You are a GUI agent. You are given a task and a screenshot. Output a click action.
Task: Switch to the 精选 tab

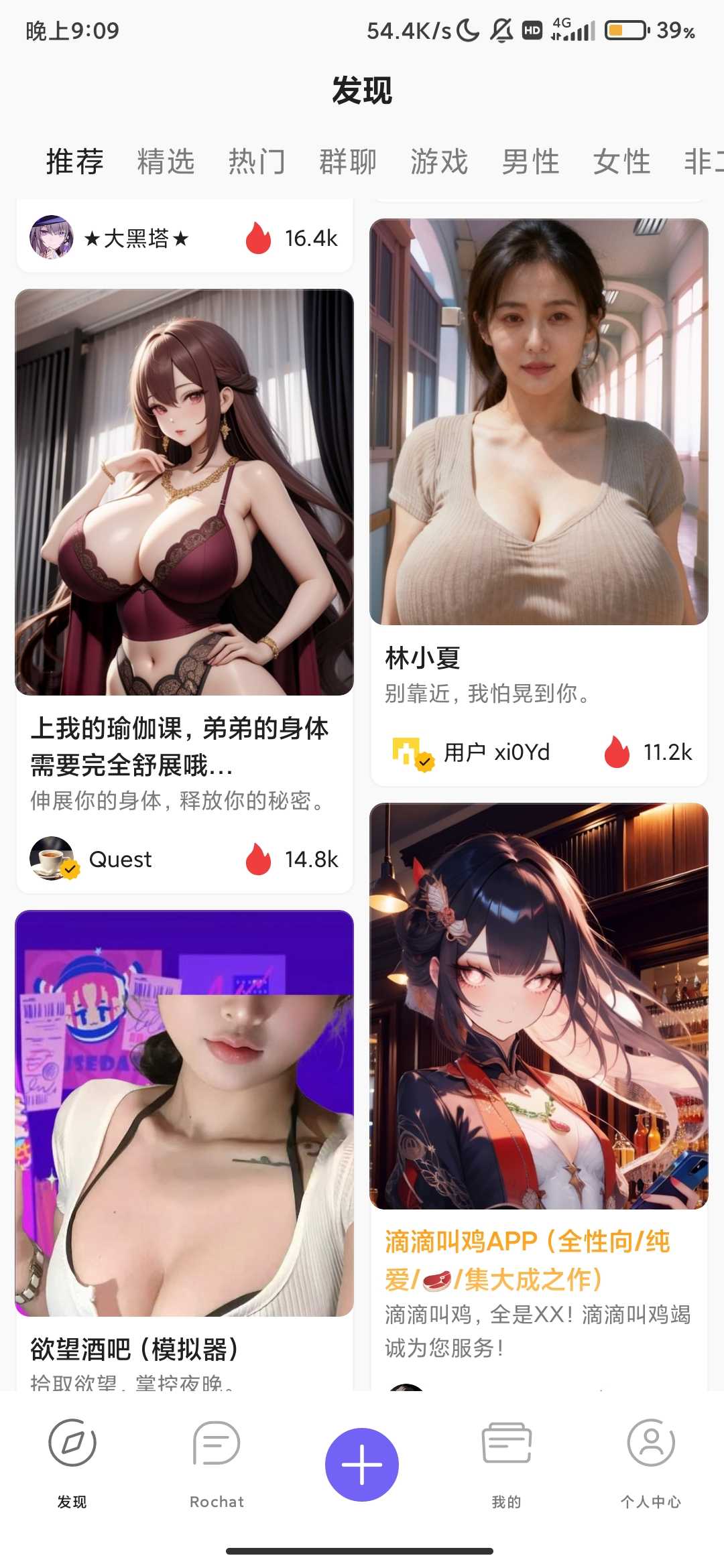(166, 161)
